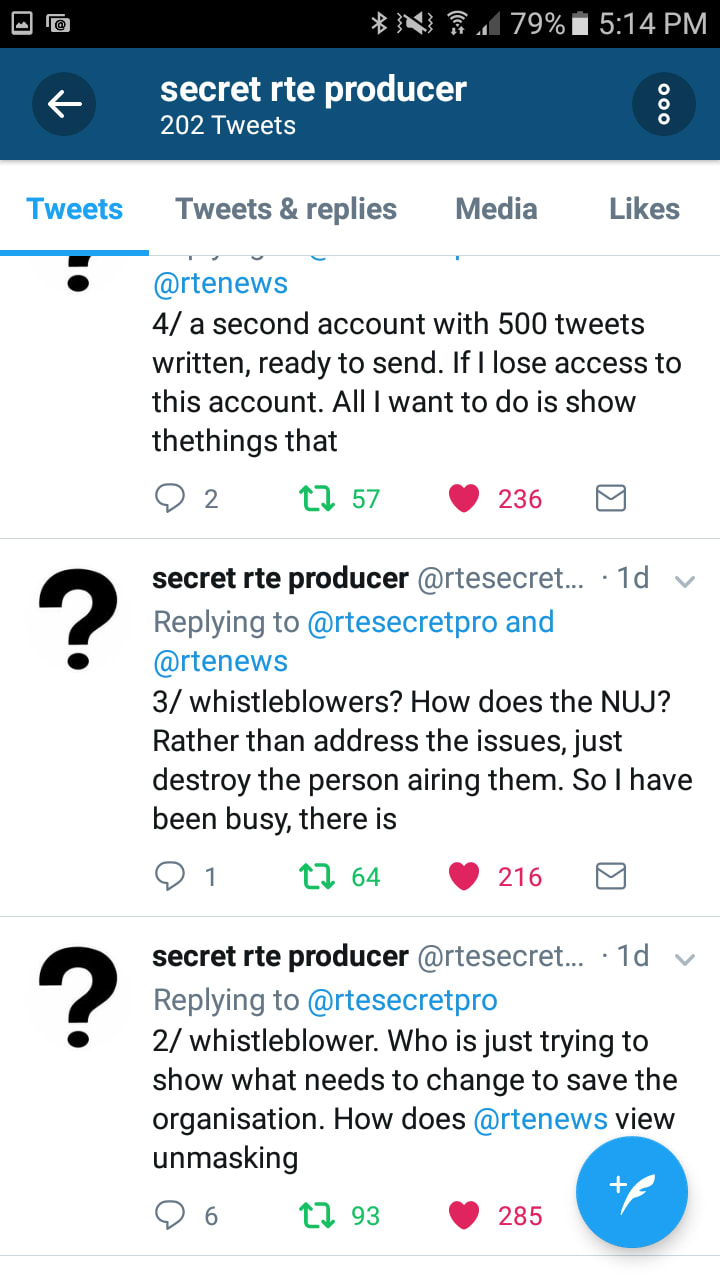This screenshot has width=720, height=1280.
Task: Send tweet 3/ via the envelope icon
Action: click(610, 876)
